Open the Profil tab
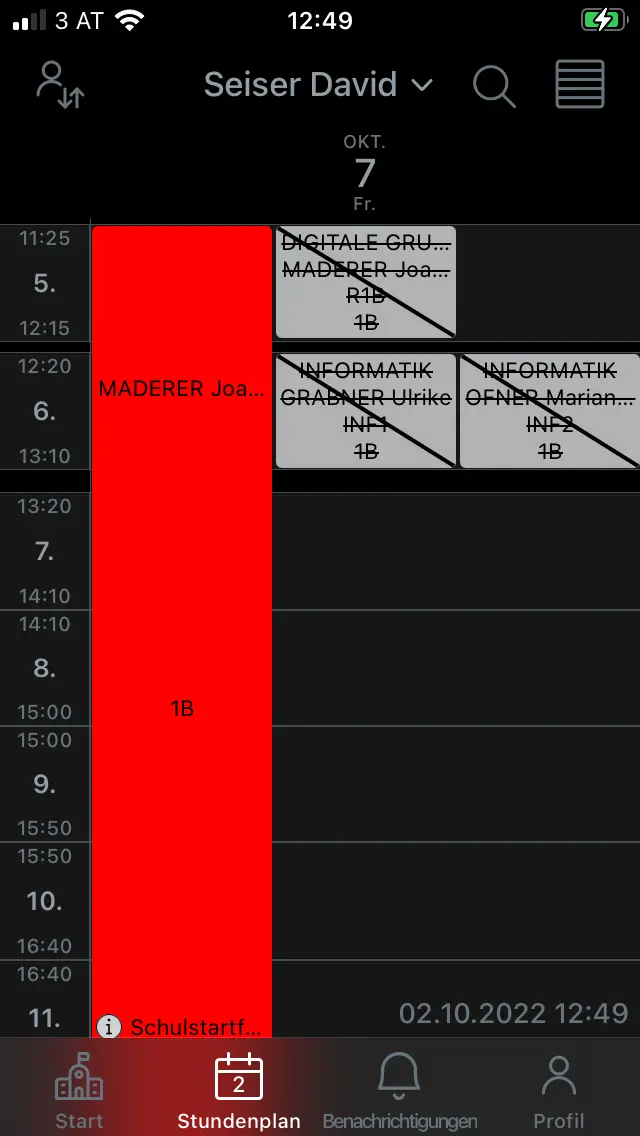 [x=558, y=1090]
